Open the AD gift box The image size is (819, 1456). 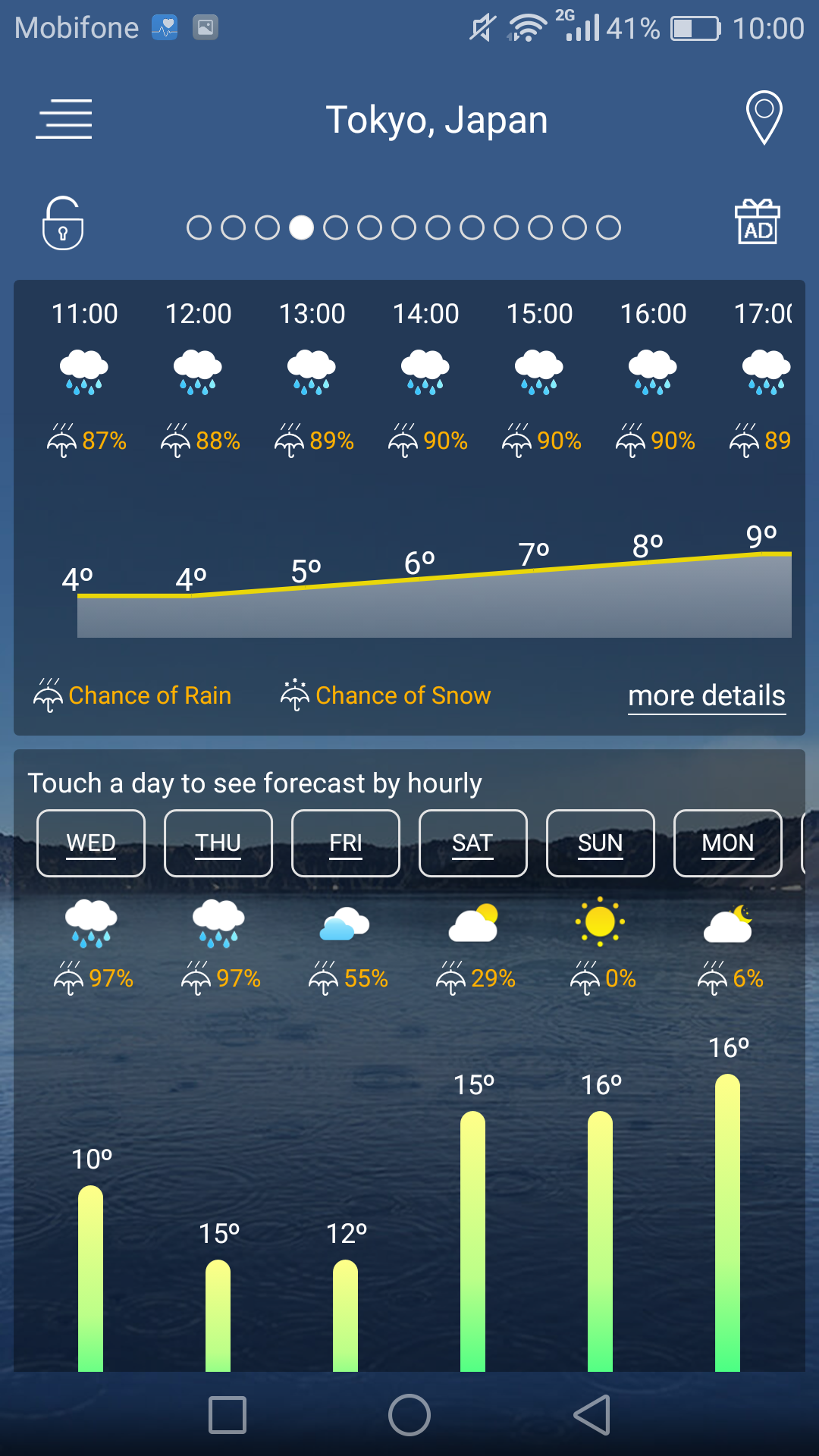click(758, 222)
